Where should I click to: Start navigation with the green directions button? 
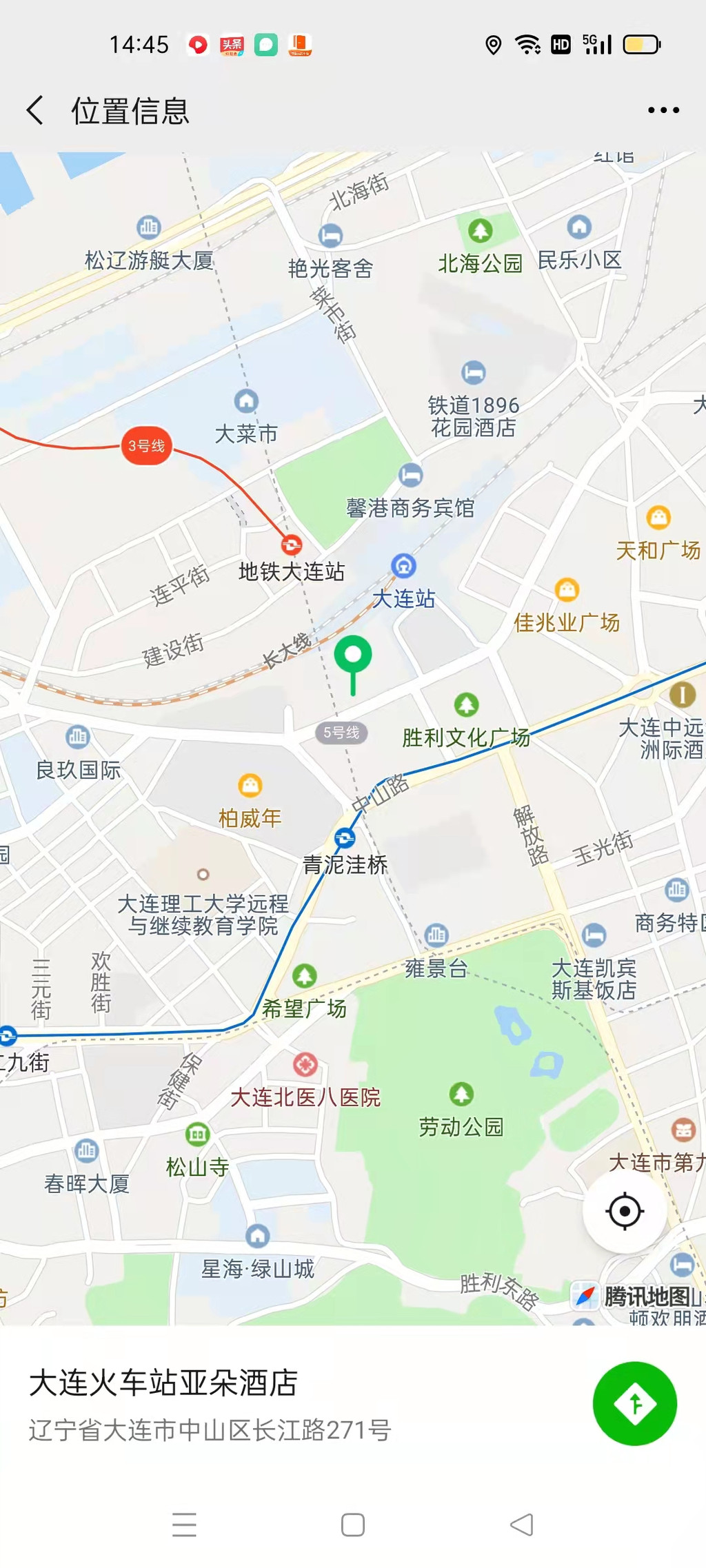point(634,1403)
